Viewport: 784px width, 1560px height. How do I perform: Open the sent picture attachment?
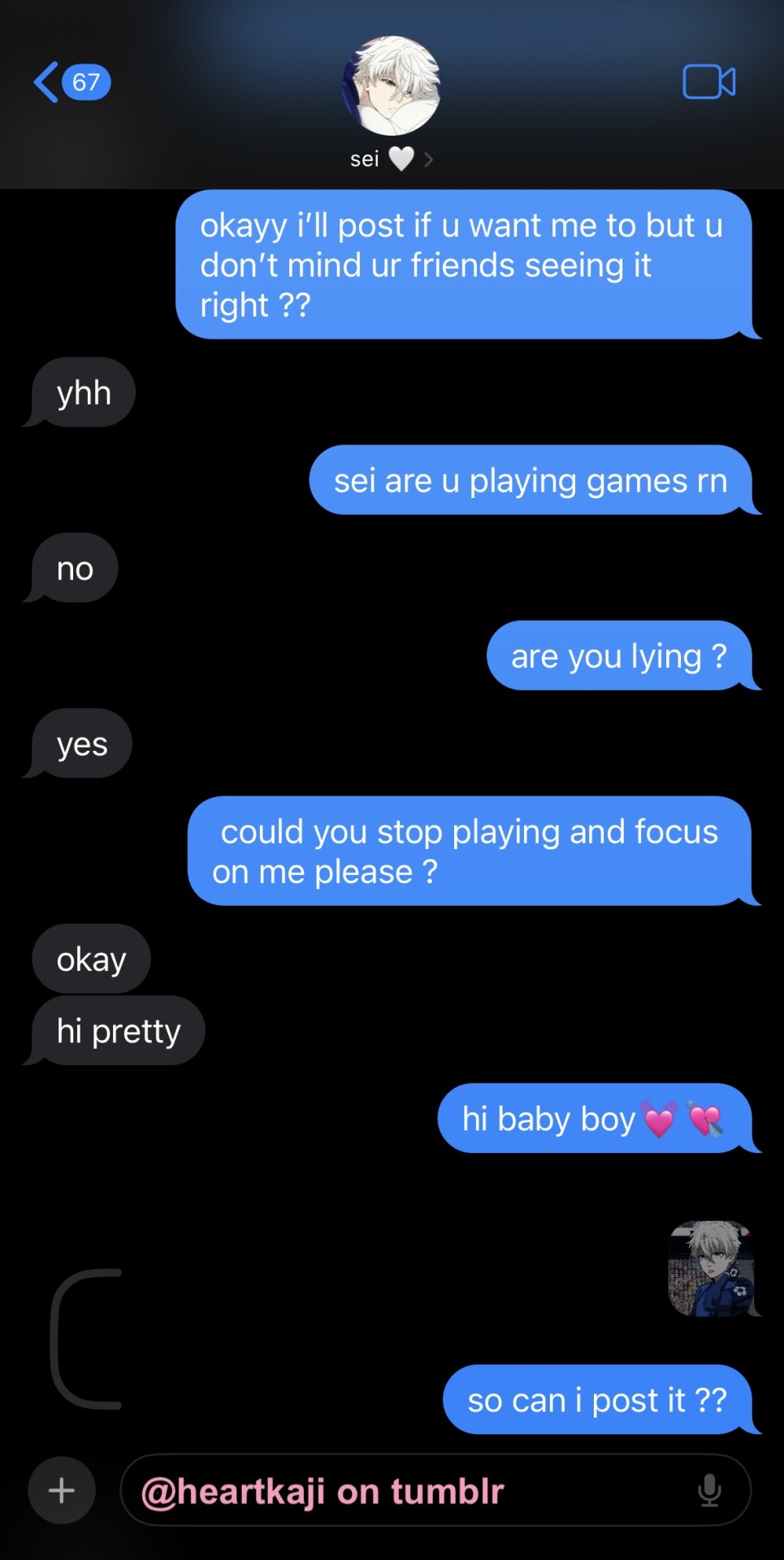pyautogui.click(x=711, y=1268)
